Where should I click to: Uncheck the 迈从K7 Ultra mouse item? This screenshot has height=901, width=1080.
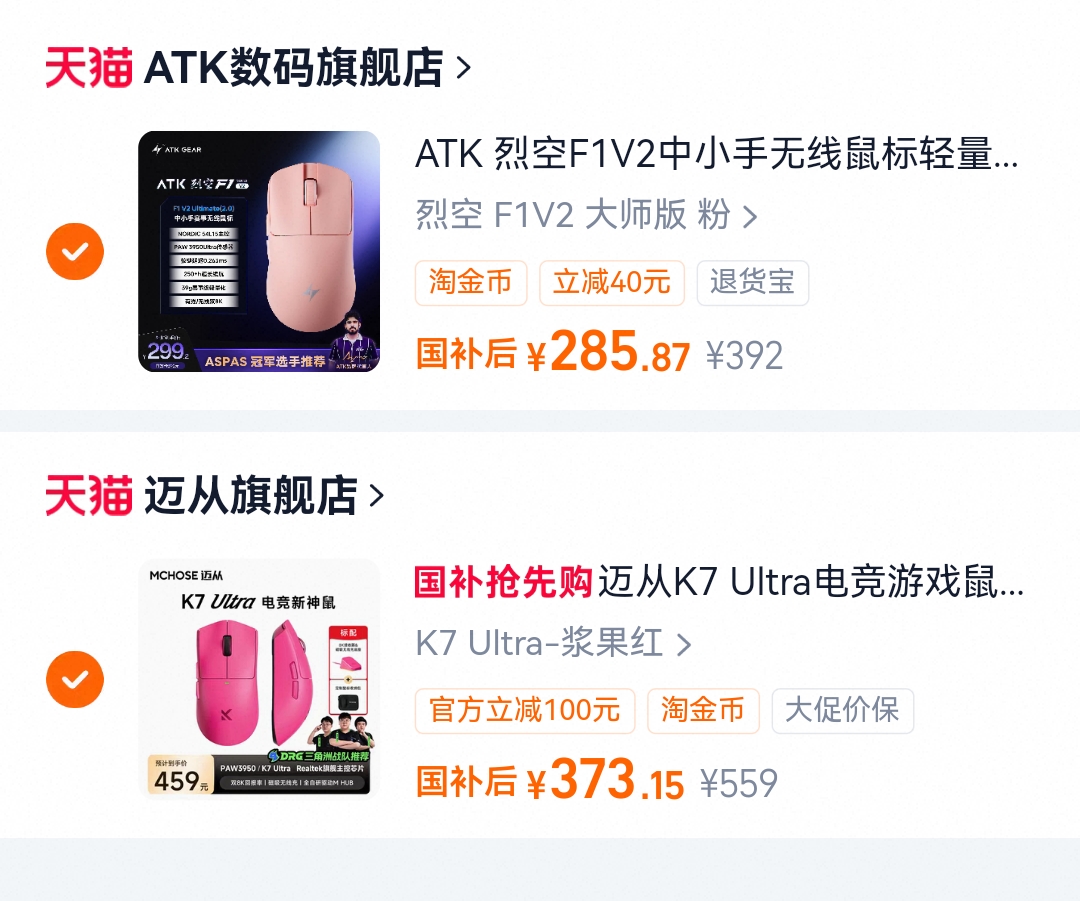[75, 679]
